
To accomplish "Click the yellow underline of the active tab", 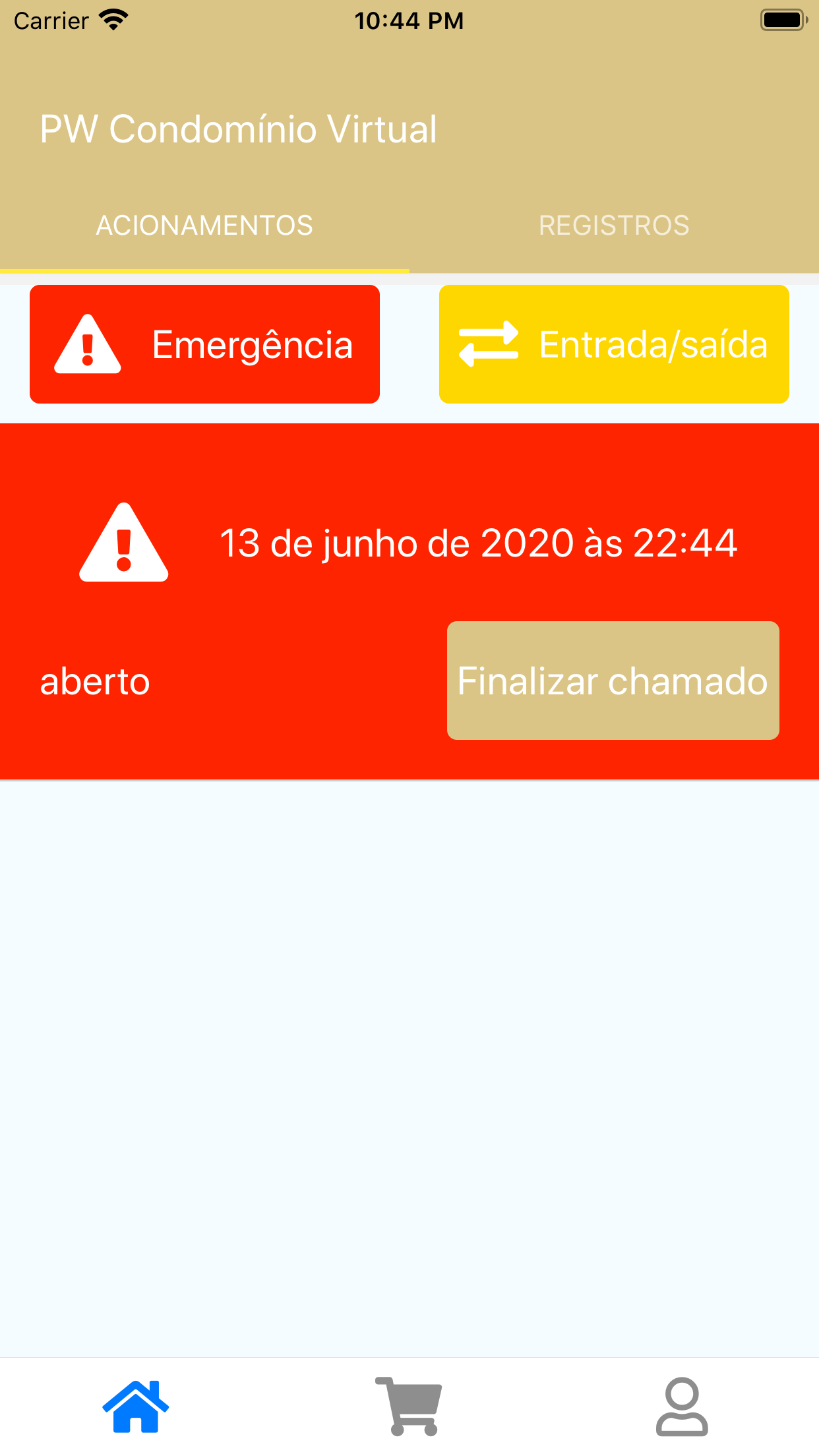I will [204, 270].
